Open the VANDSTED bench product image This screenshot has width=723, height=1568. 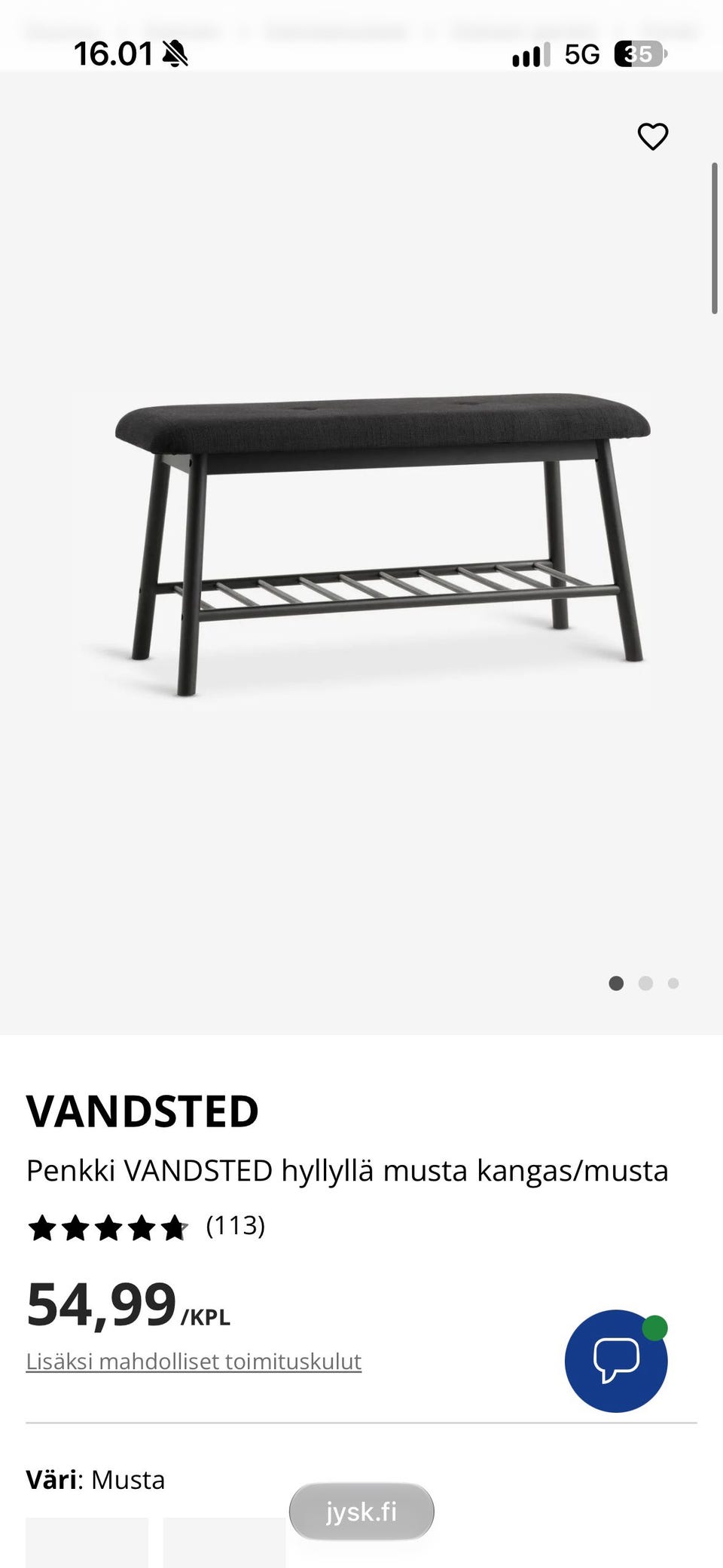(x=380, y=544)
